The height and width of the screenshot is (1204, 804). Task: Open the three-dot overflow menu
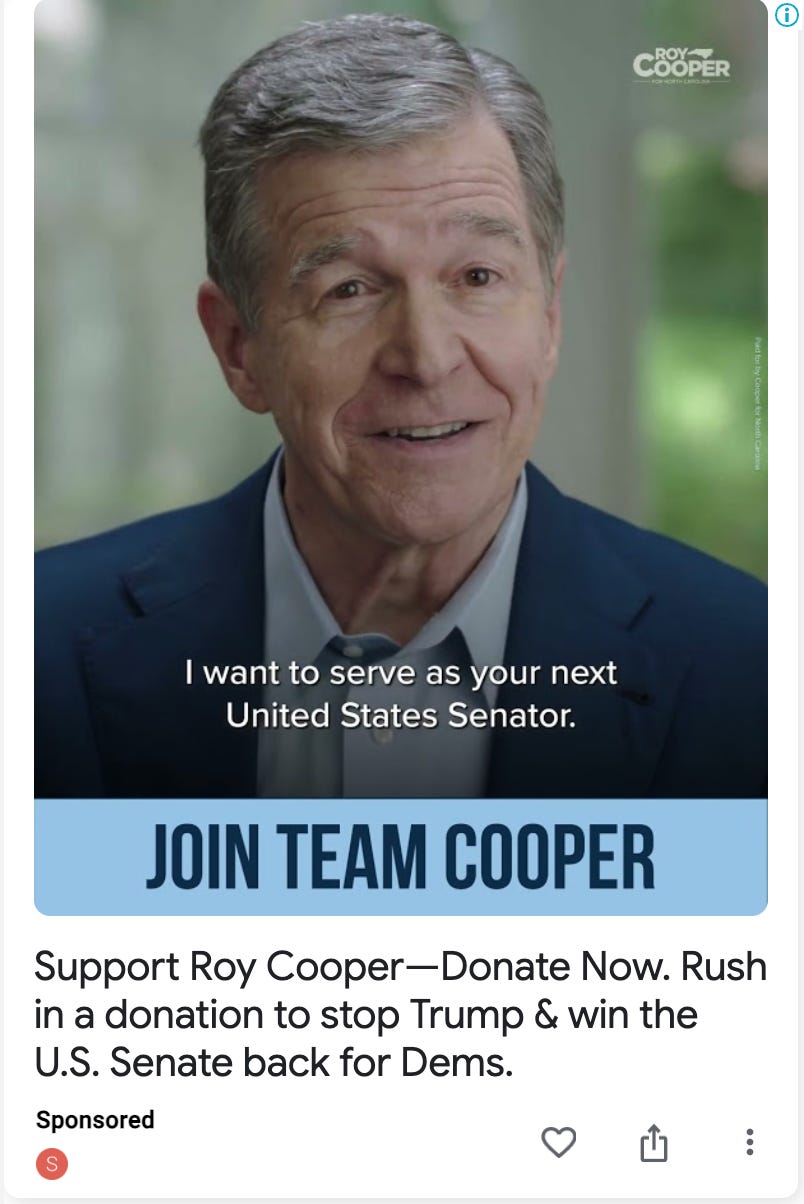(749, 1142)
